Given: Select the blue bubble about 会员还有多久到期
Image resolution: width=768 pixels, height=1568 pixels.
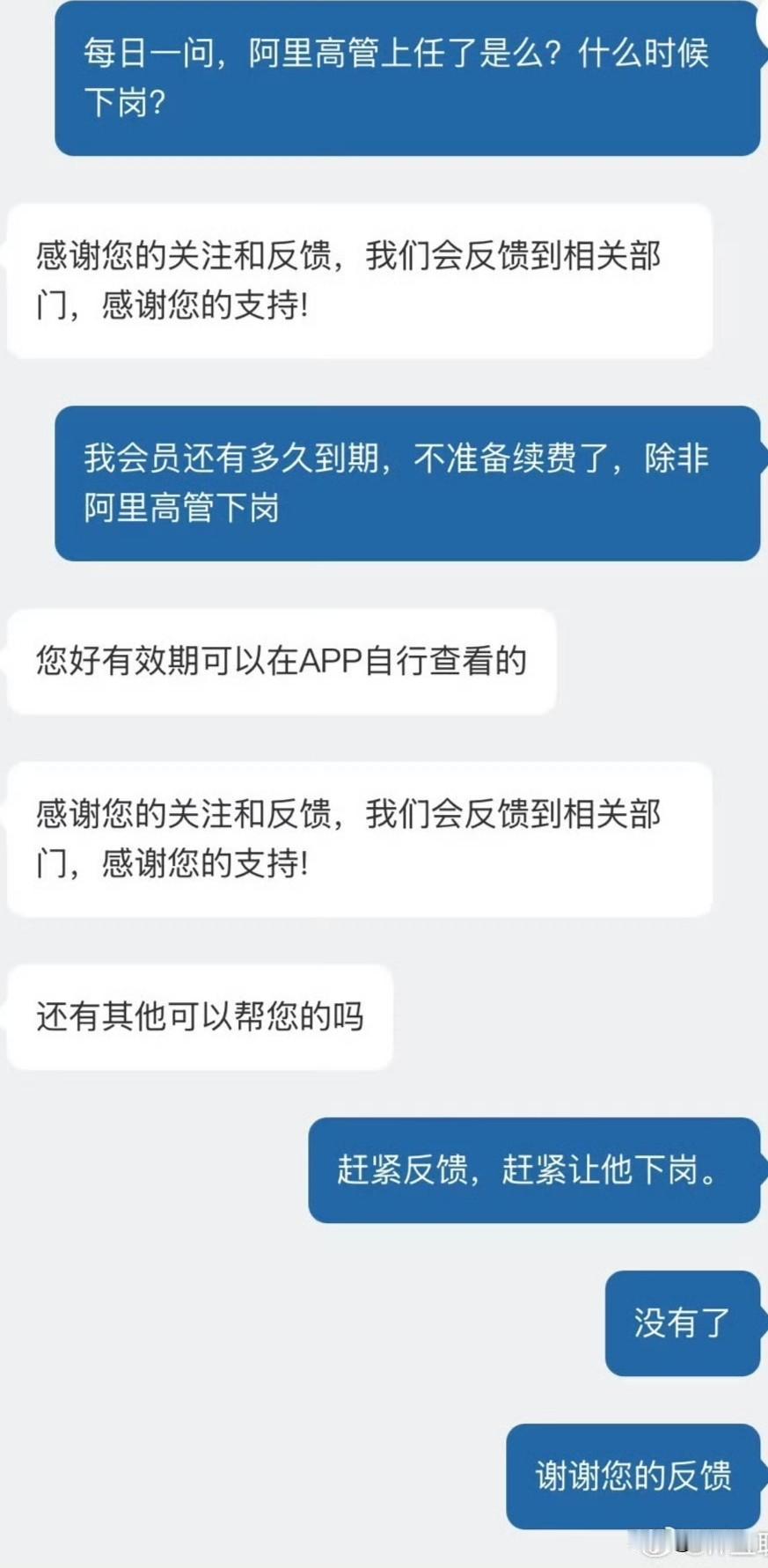Looking at the screenshot, I should point(409,484).
